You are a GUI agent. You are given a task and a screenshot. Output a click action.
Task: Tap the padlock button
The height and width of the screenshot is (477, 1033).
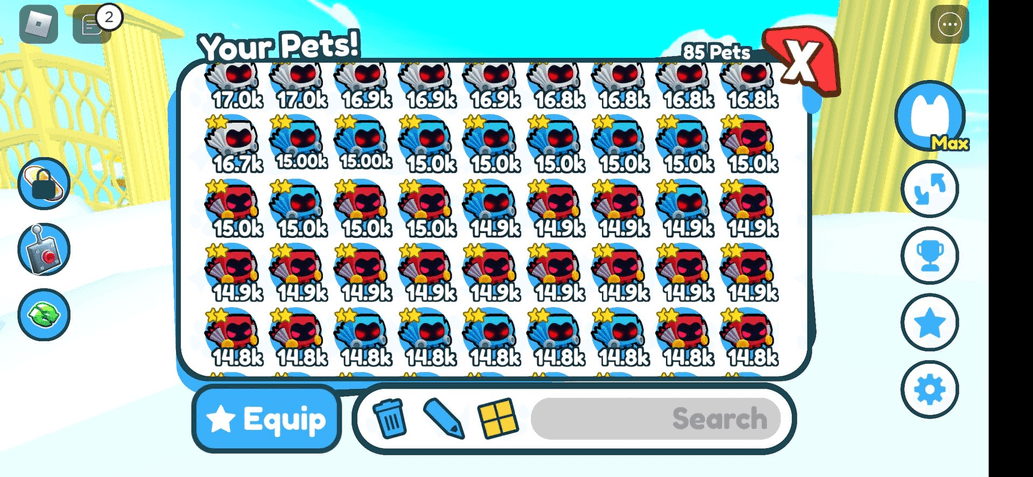coord(44,184)
